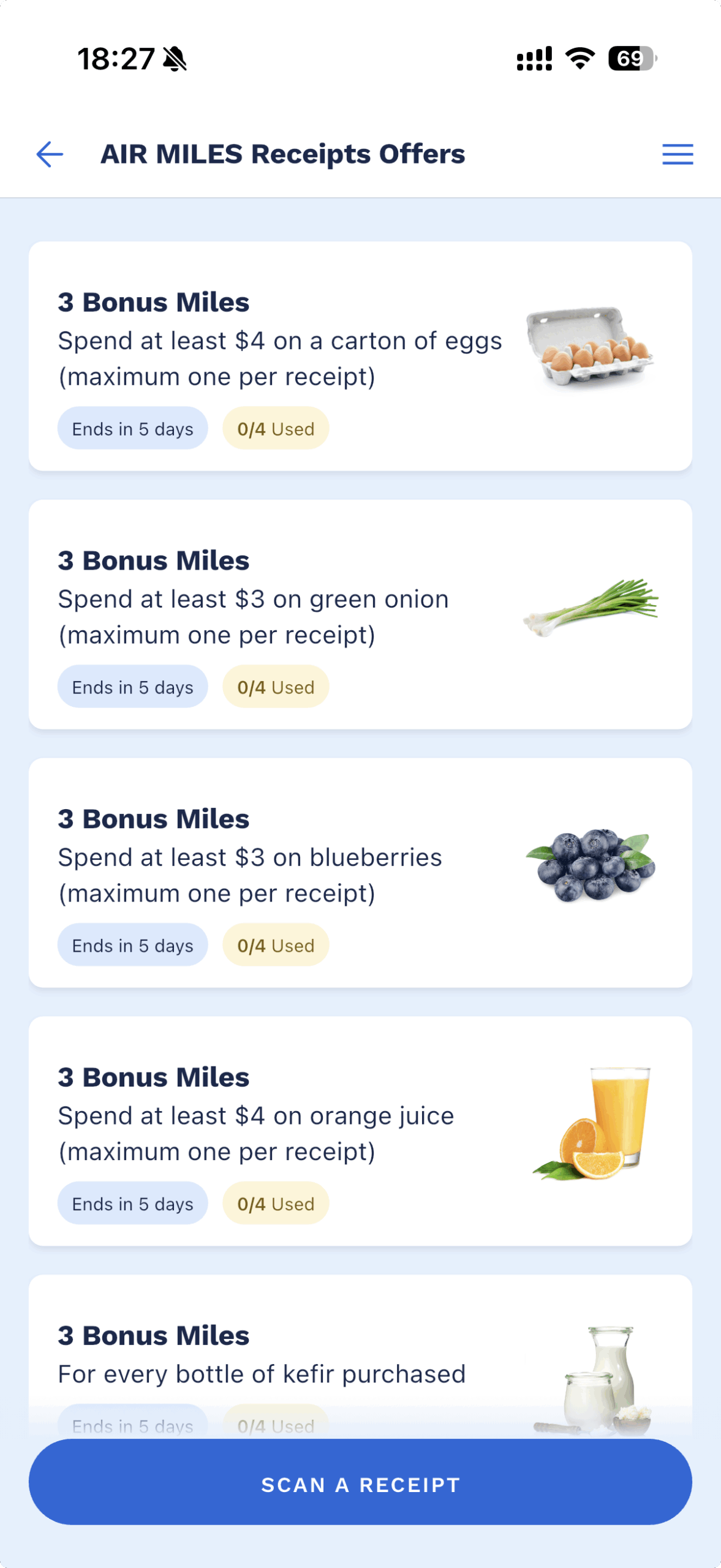Tap the back arrow to leave offers

click(49, 154)
